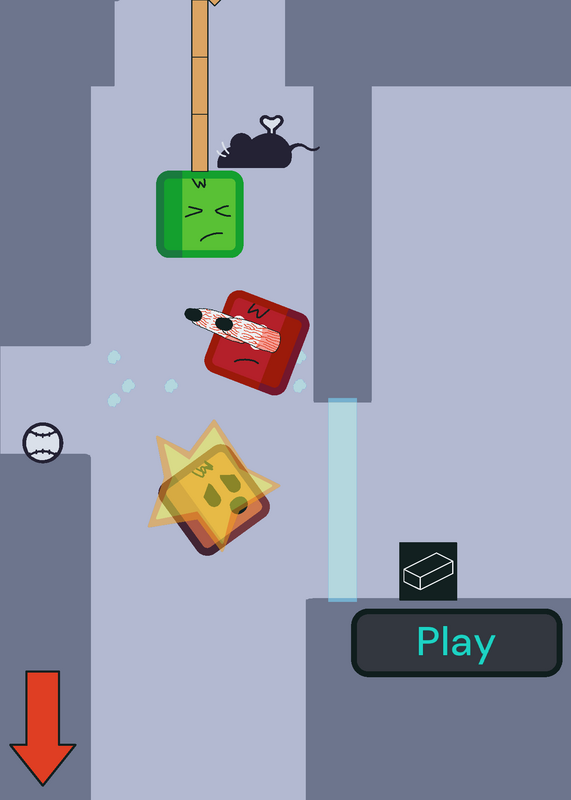The image size is (571, 800).
Task: Tap the Play button
Action: click(x=457, y=642)
